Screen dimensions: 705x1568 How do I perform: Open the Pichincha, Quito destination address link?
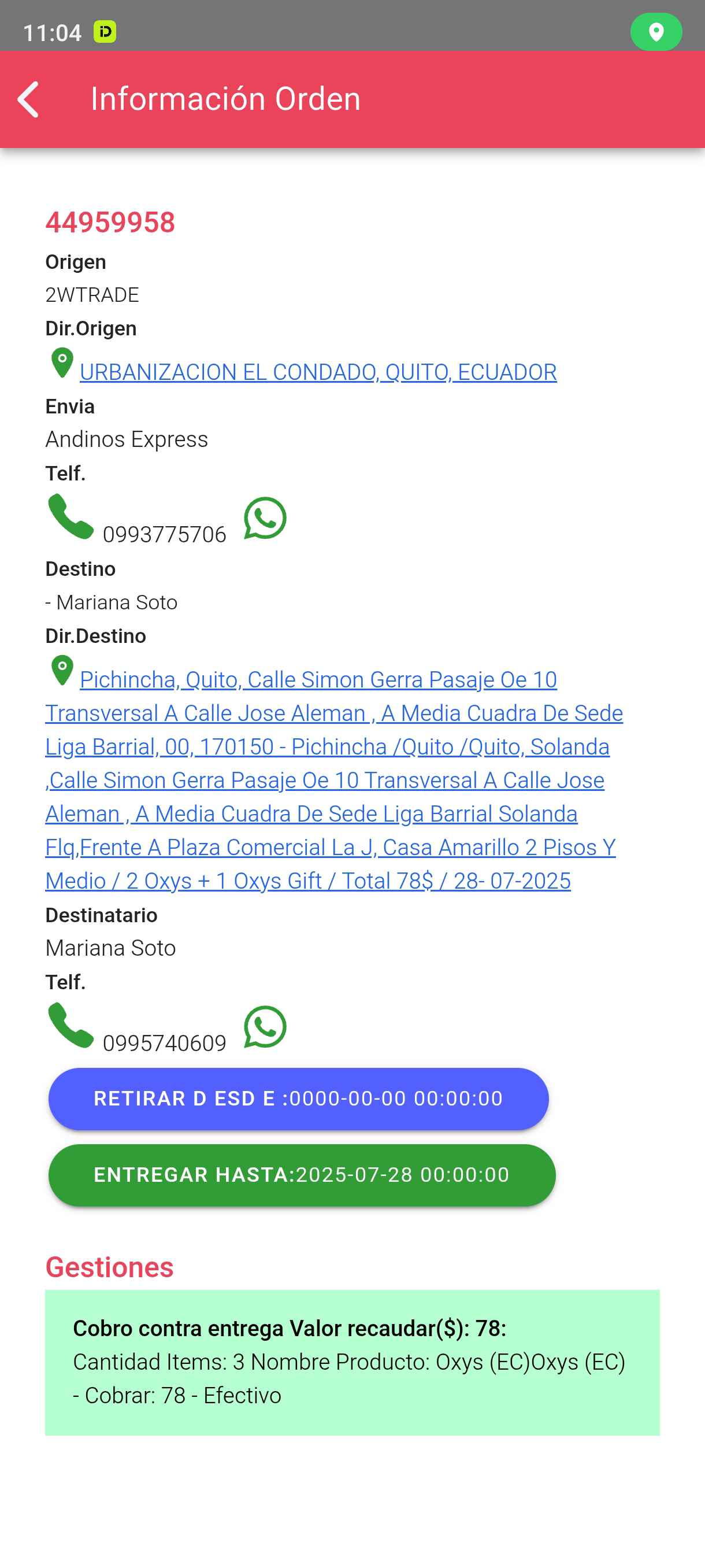pyautogui.click(x=333, y=779)
